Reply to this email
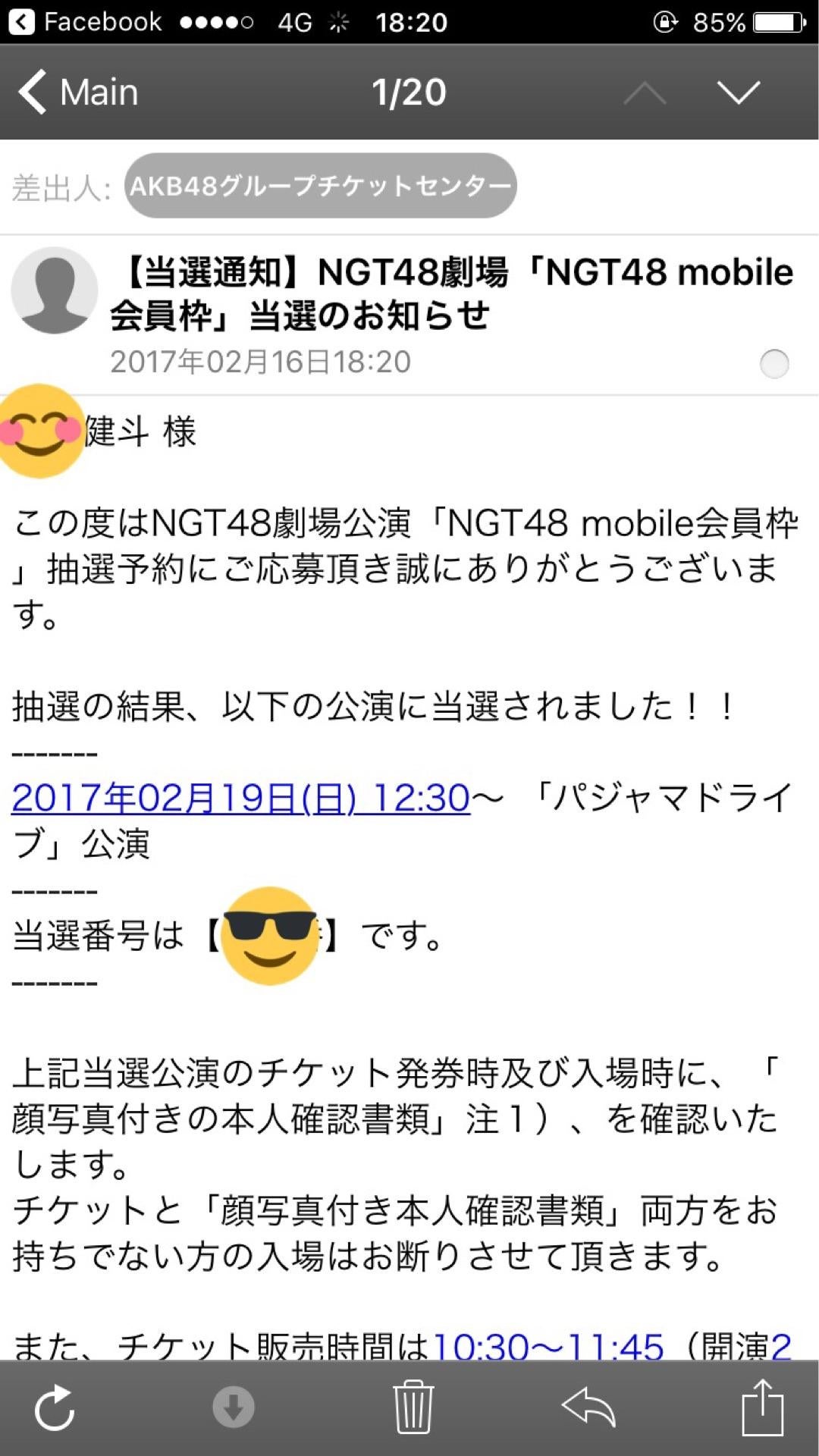The width and height of the screenshot is (819, 1456). [588, 1407]
